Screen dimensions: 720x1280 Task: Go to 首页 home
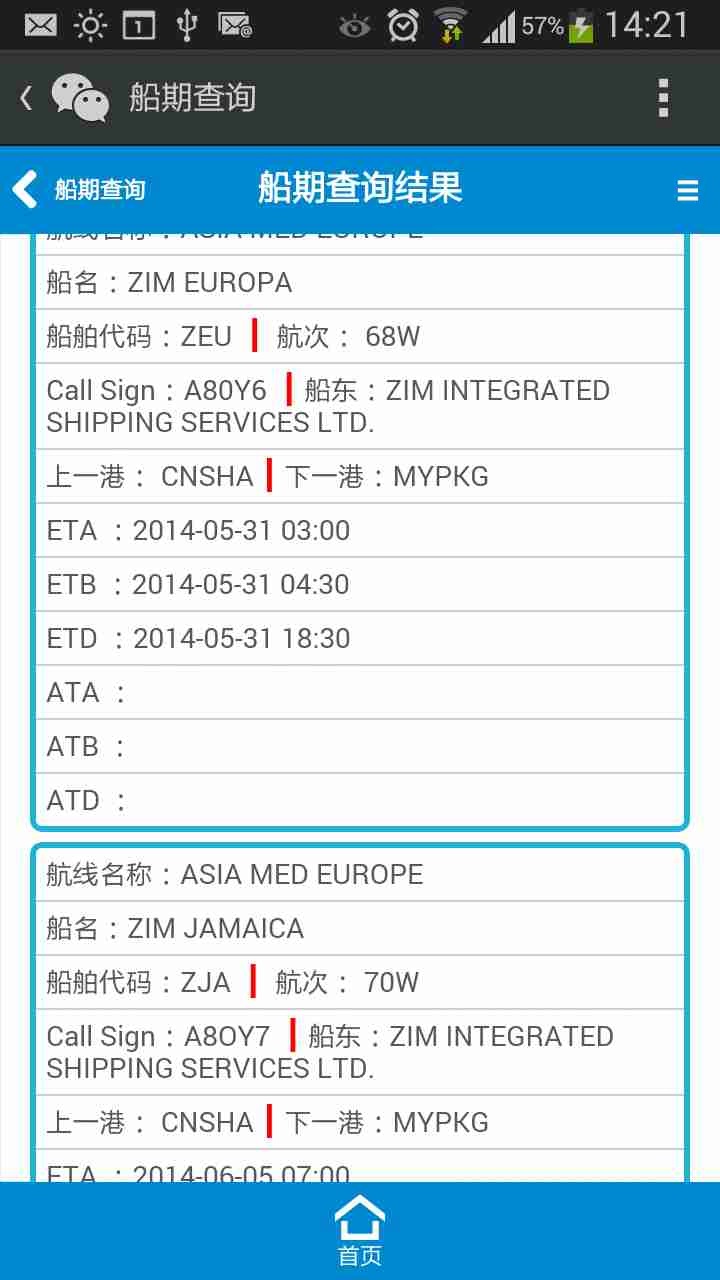(x=359, y=1231)
